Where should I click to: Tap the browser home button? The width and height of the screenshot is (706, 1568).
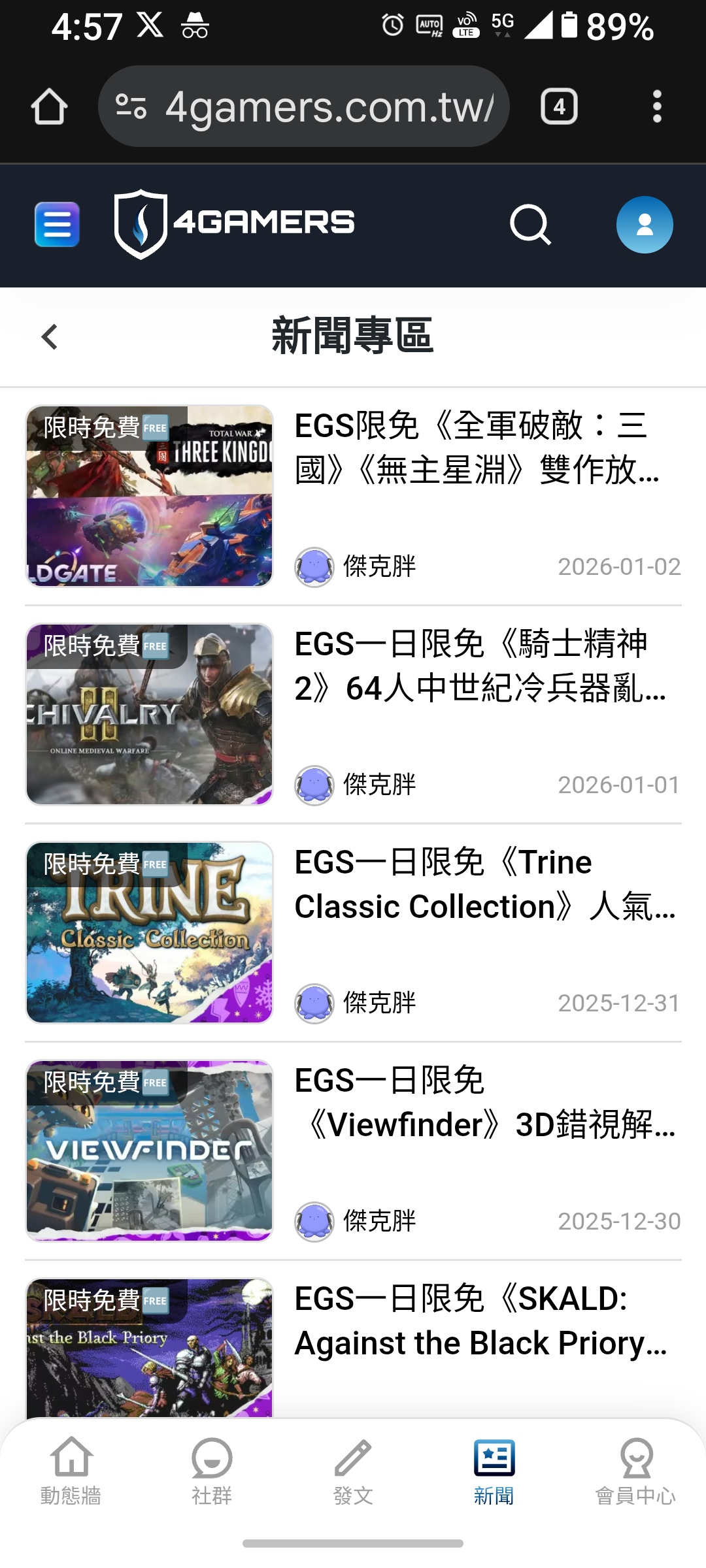tap(50, 106)
